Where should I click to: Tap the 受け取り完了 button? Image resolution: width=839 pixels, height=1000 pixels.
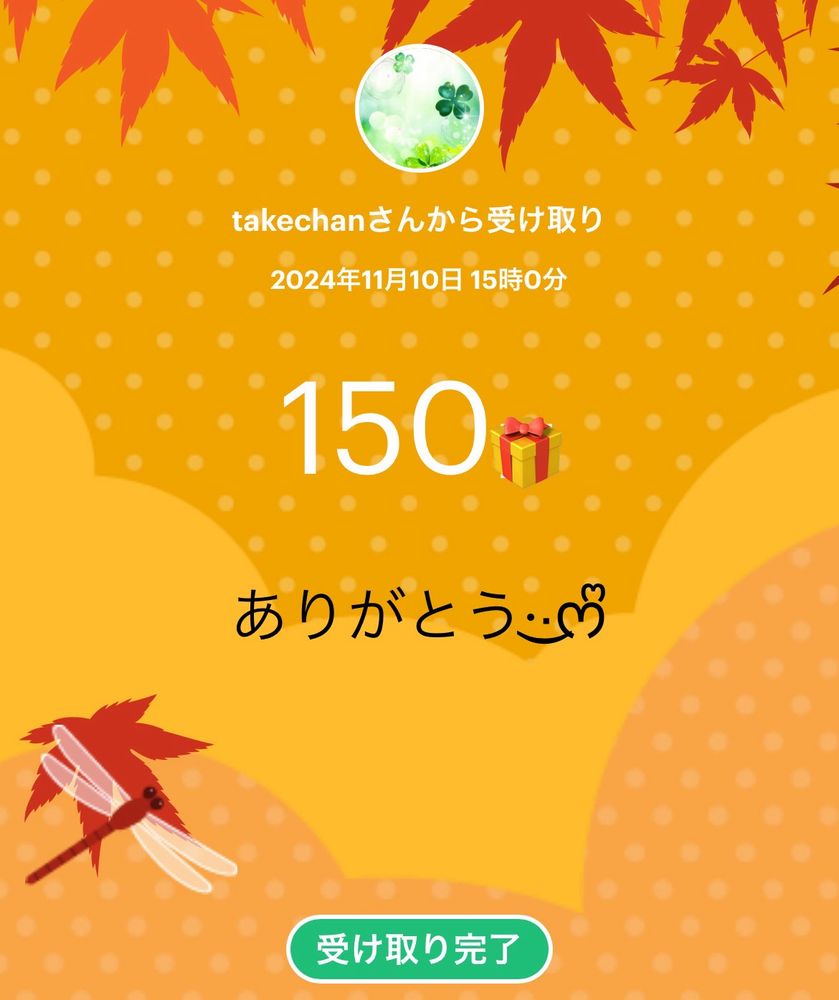(x=419, y=949)
